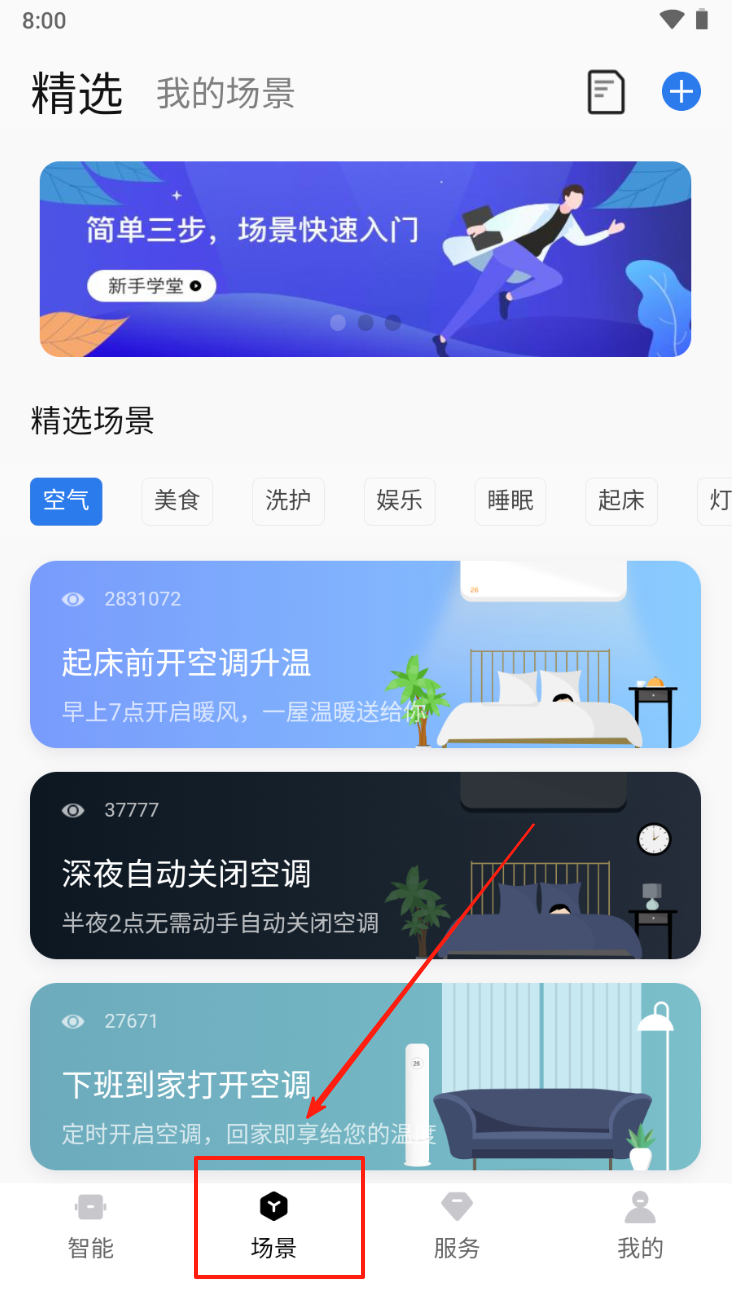Choose the 洗护 category chip
The image size is (732, 1304).
point(288,500)
